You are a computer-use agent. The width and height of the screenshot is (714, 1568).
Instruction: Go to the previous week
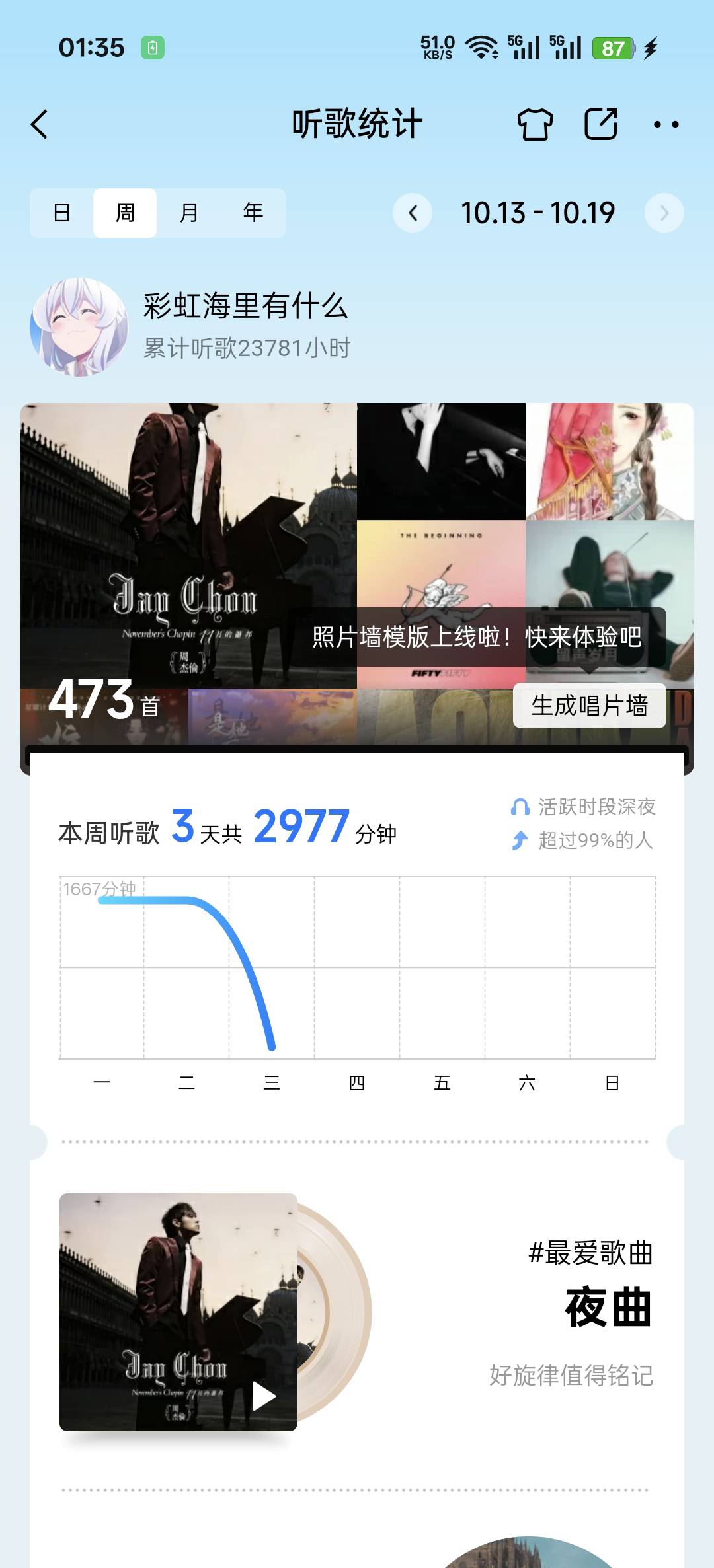(413, 213)
